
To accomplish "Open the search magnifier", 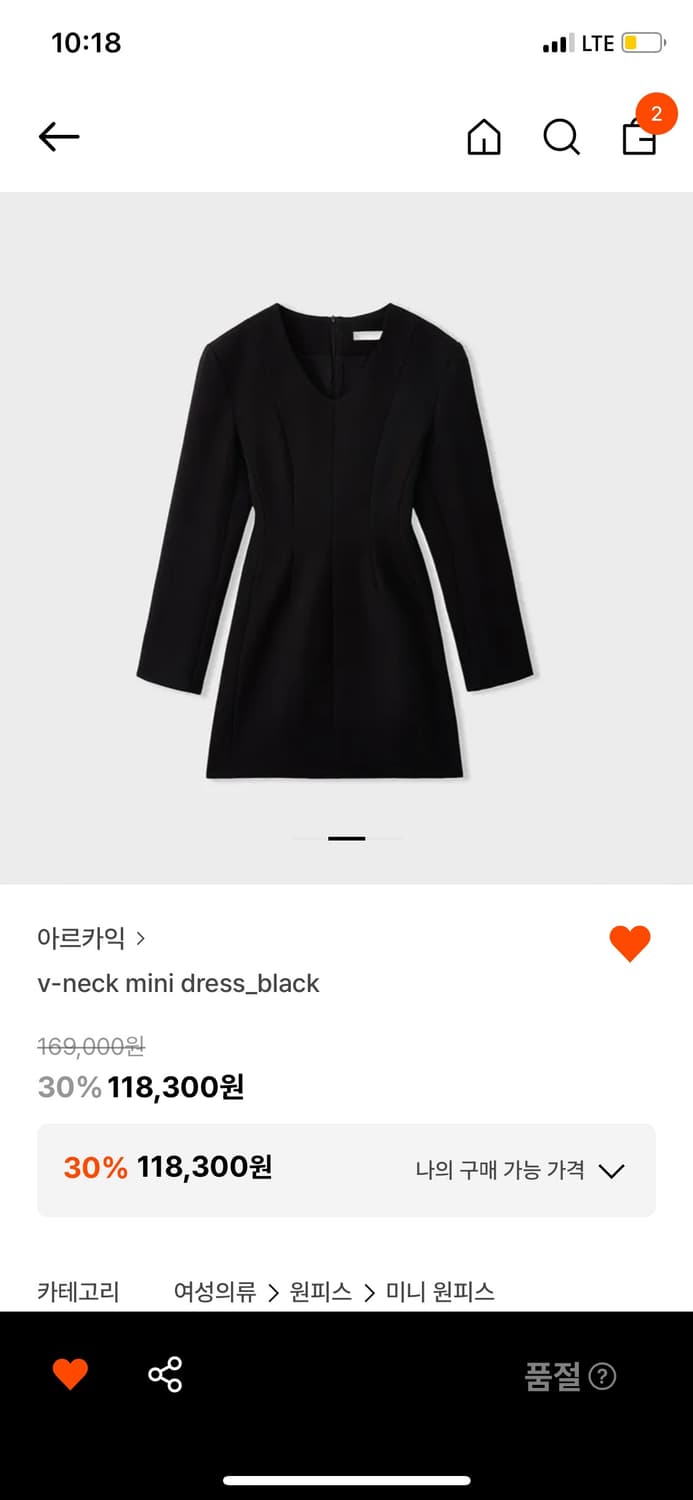I will 561,137.
